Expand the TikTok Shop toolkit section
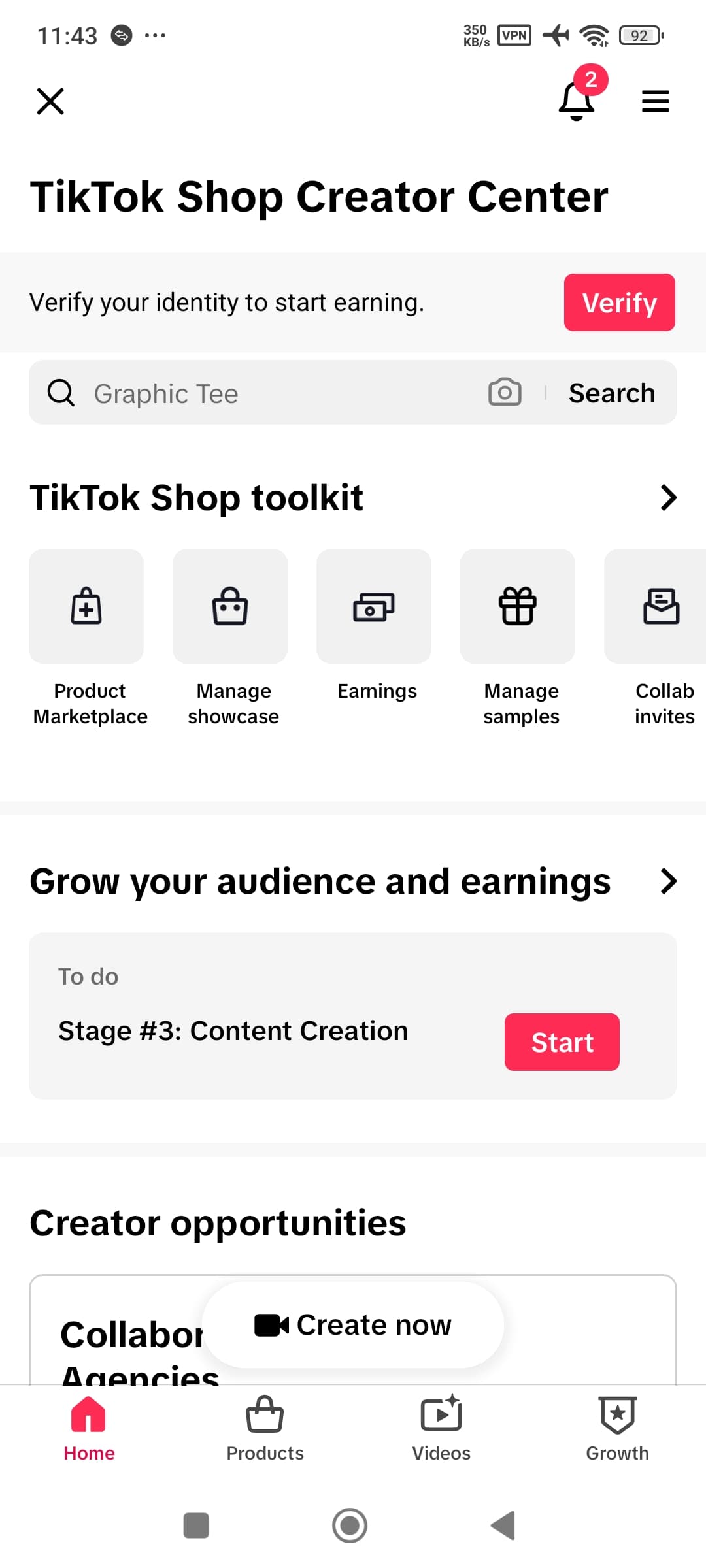706x1568 pixels. 668,498
